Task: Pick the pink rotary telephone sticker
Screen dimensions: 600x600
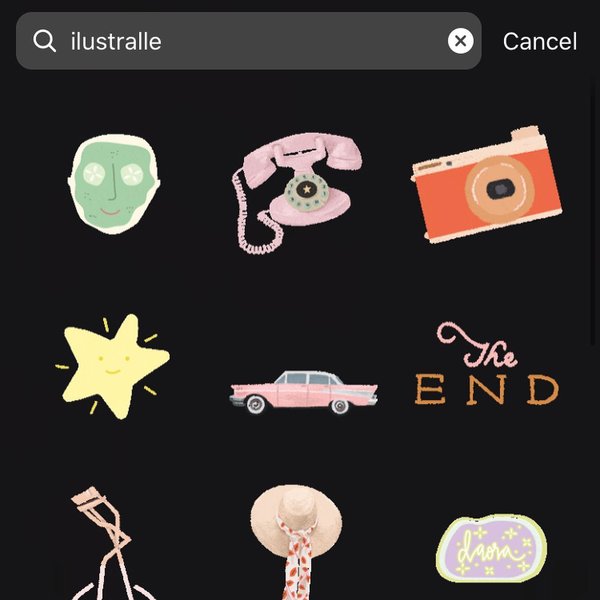Action: tap(297, 188)
